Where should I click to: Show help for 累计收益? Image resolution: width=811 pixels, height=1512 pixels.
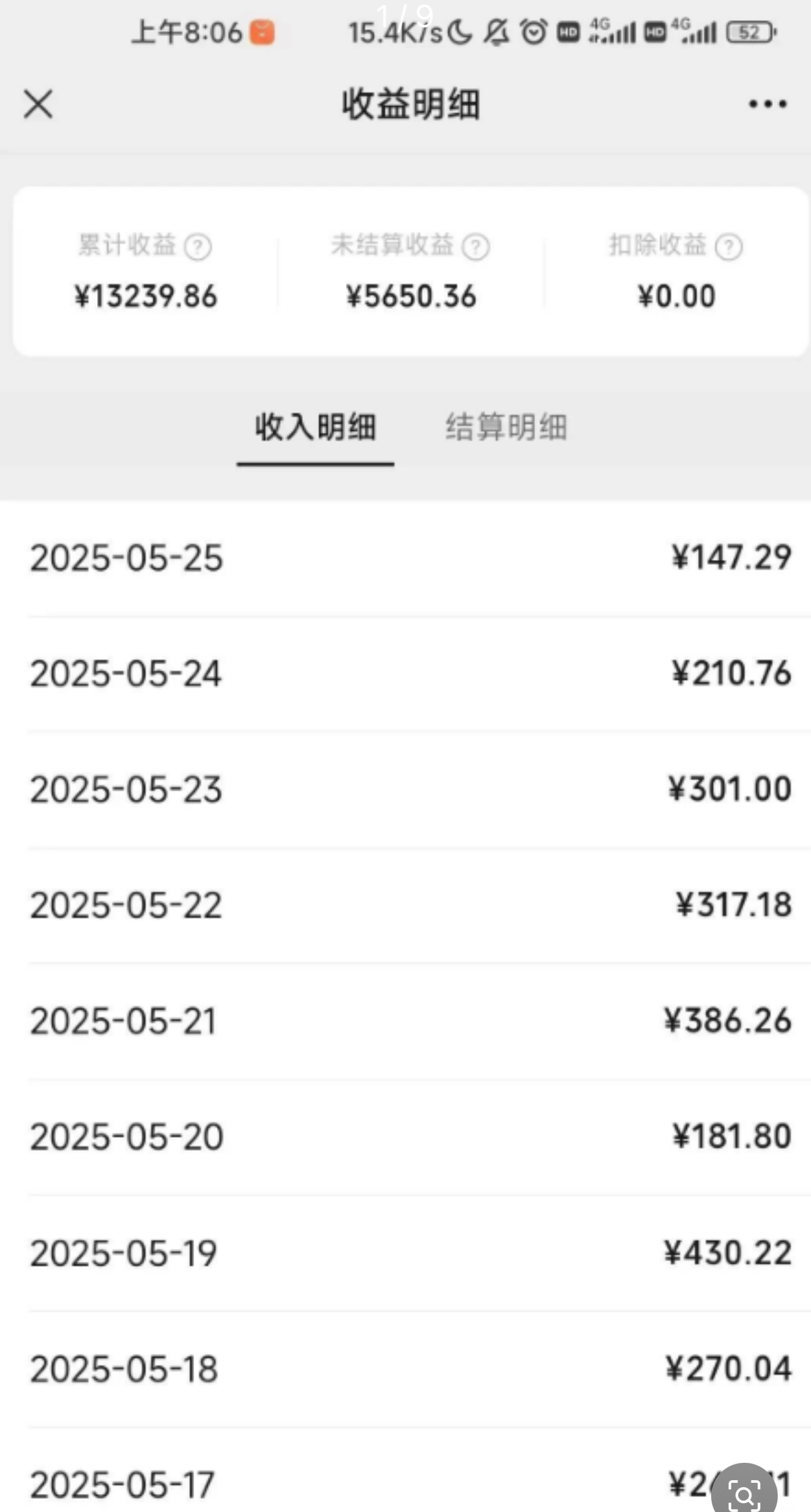198,247
